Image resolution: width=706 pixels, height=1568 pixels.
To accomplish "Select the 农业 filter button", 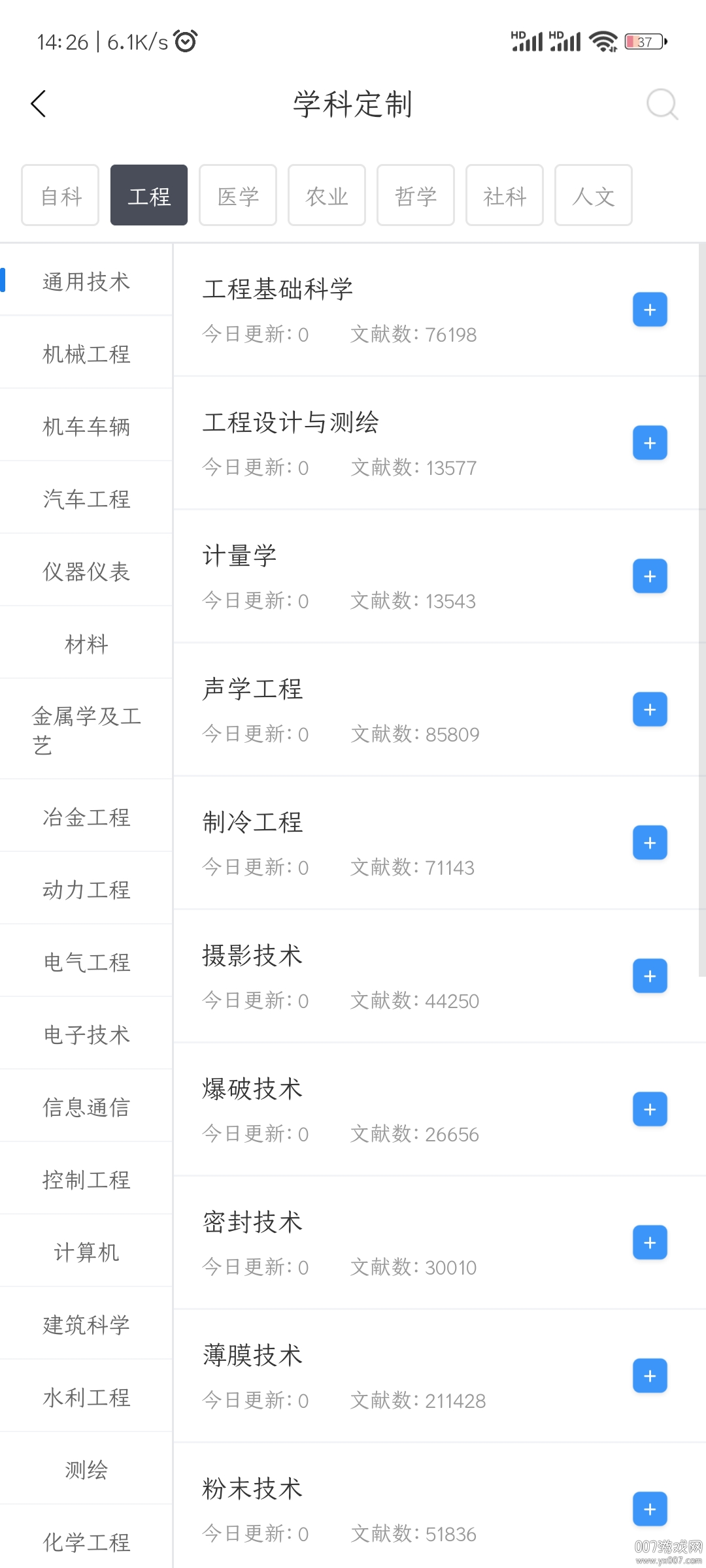I will pos(326,195).
